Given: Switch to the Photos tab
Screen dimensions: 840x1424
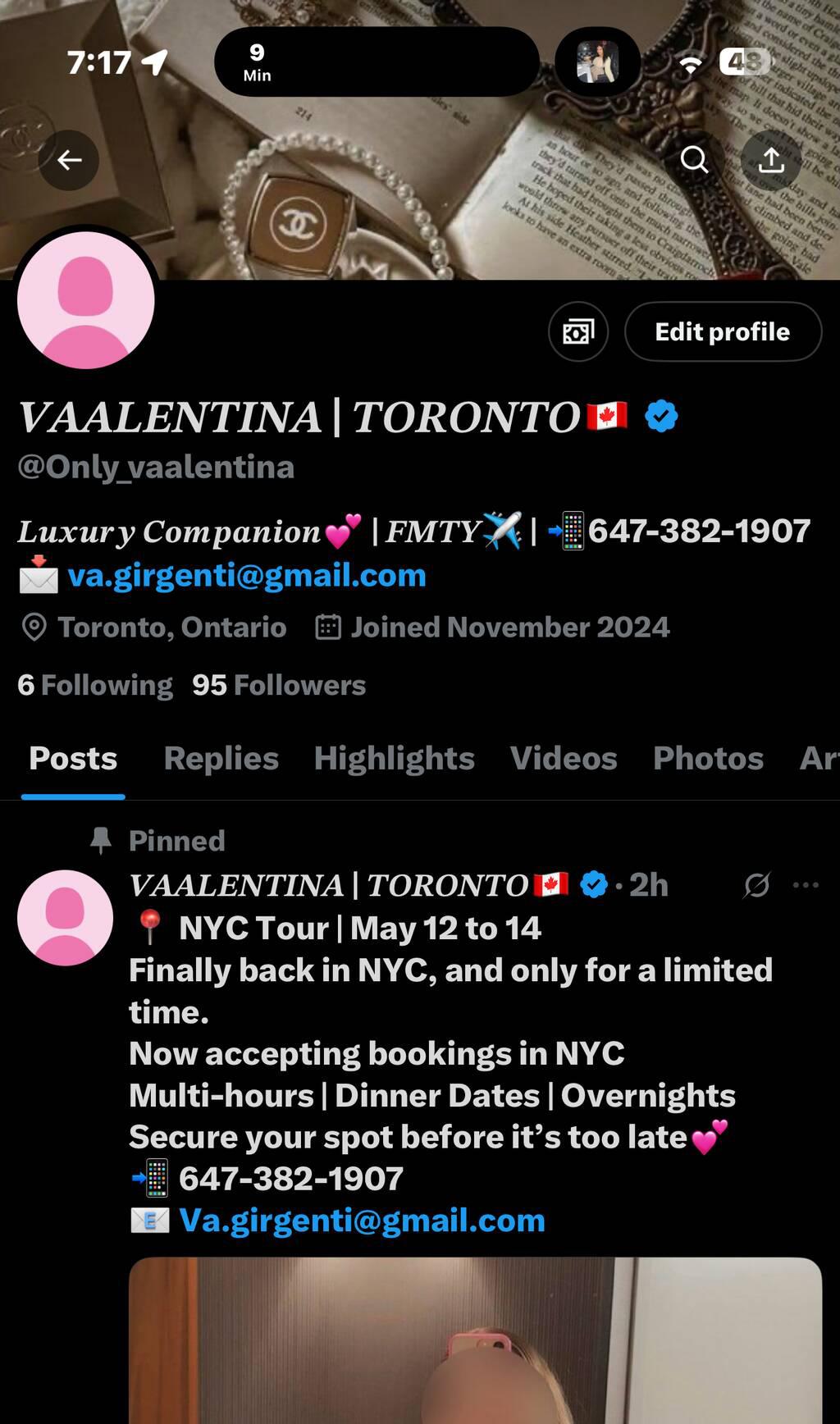Looking at the screenshot, I should coord(707,759).
